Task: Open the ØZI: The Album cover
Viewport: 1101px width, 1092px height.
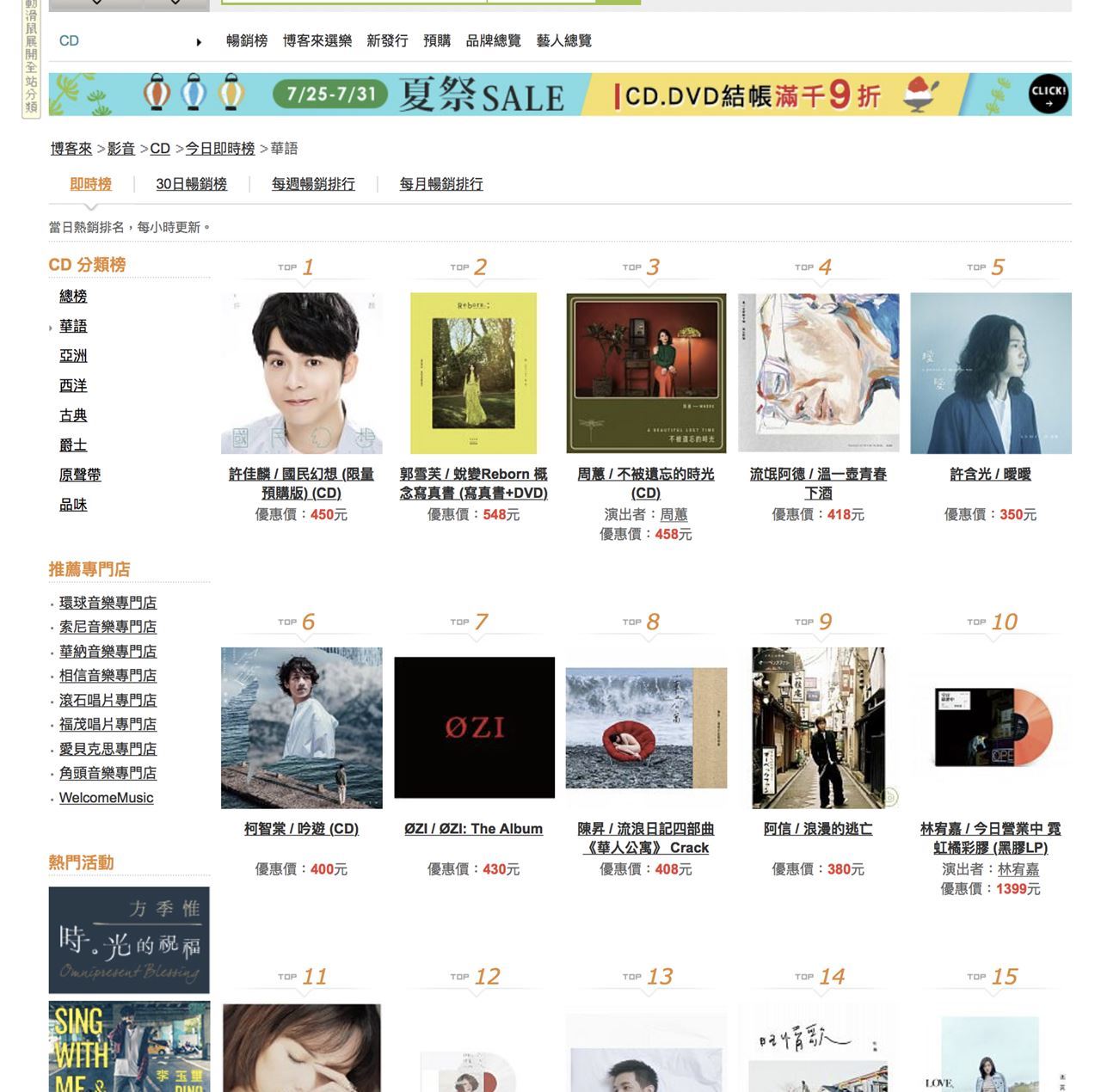Action: (474, 727)
